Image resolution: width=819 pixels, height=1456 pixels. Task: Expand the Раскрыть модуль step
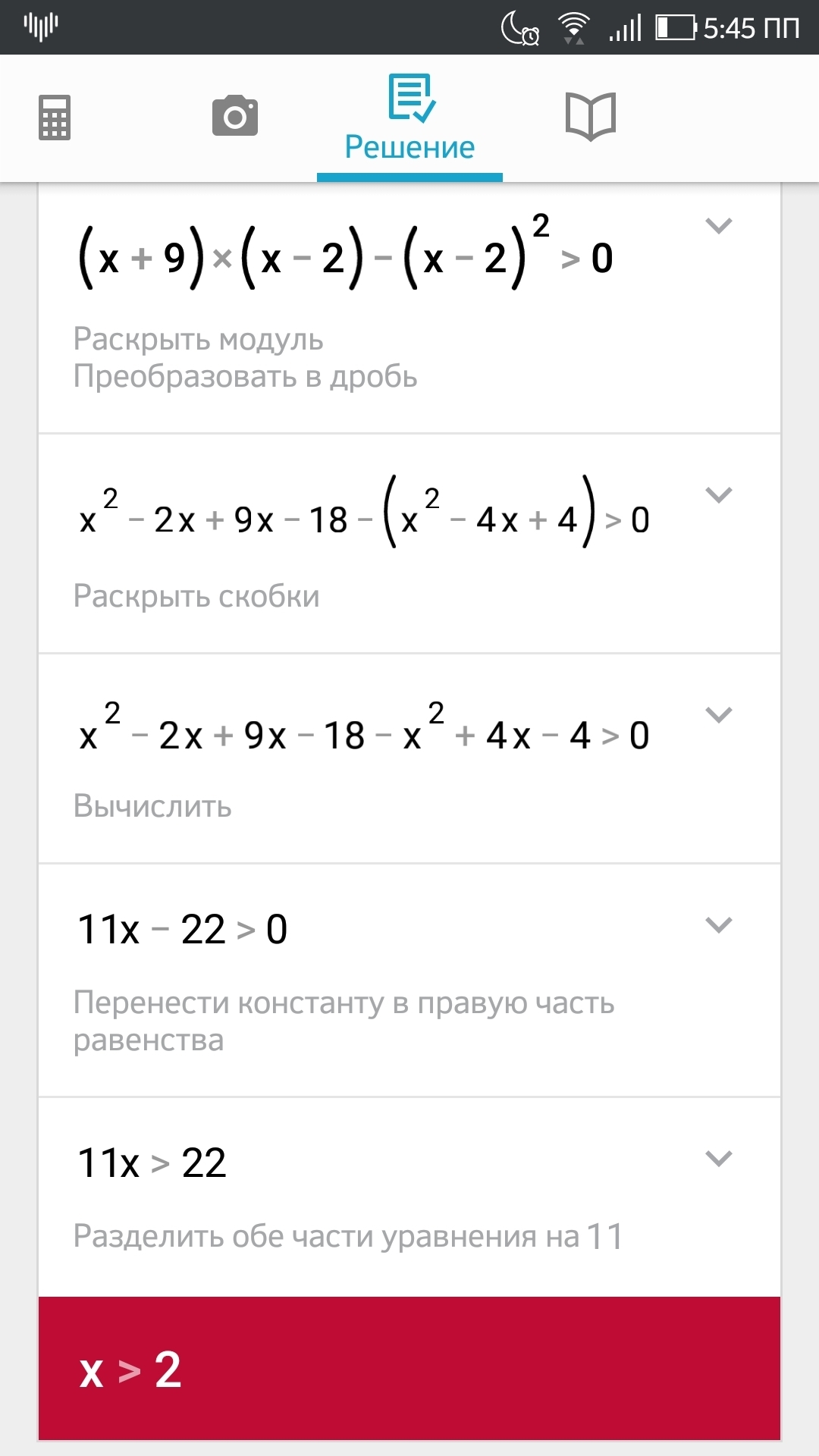pyautogui.click(x=717, y=226)
